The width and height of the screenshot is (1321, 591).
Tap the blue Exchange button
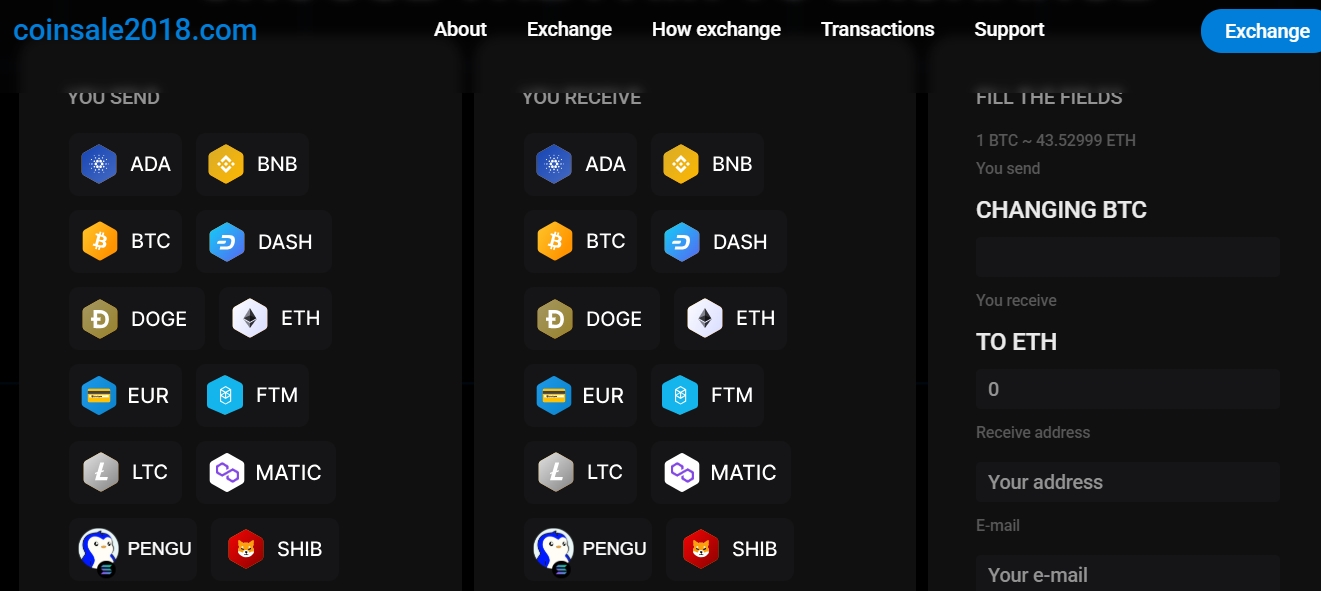click(1266, 31)
